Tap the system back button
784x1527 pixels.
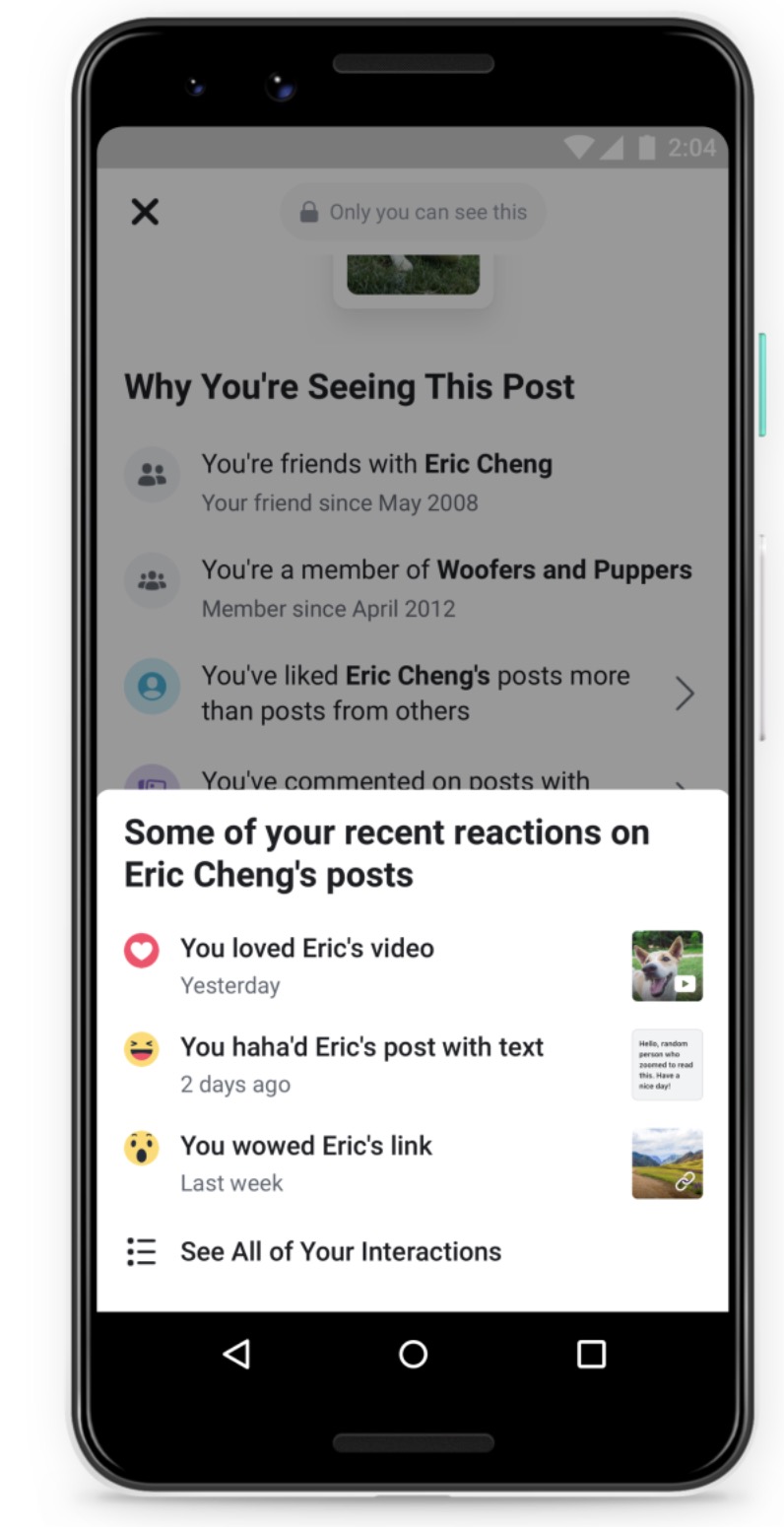pyautogui.click(x=236, y=1354)
